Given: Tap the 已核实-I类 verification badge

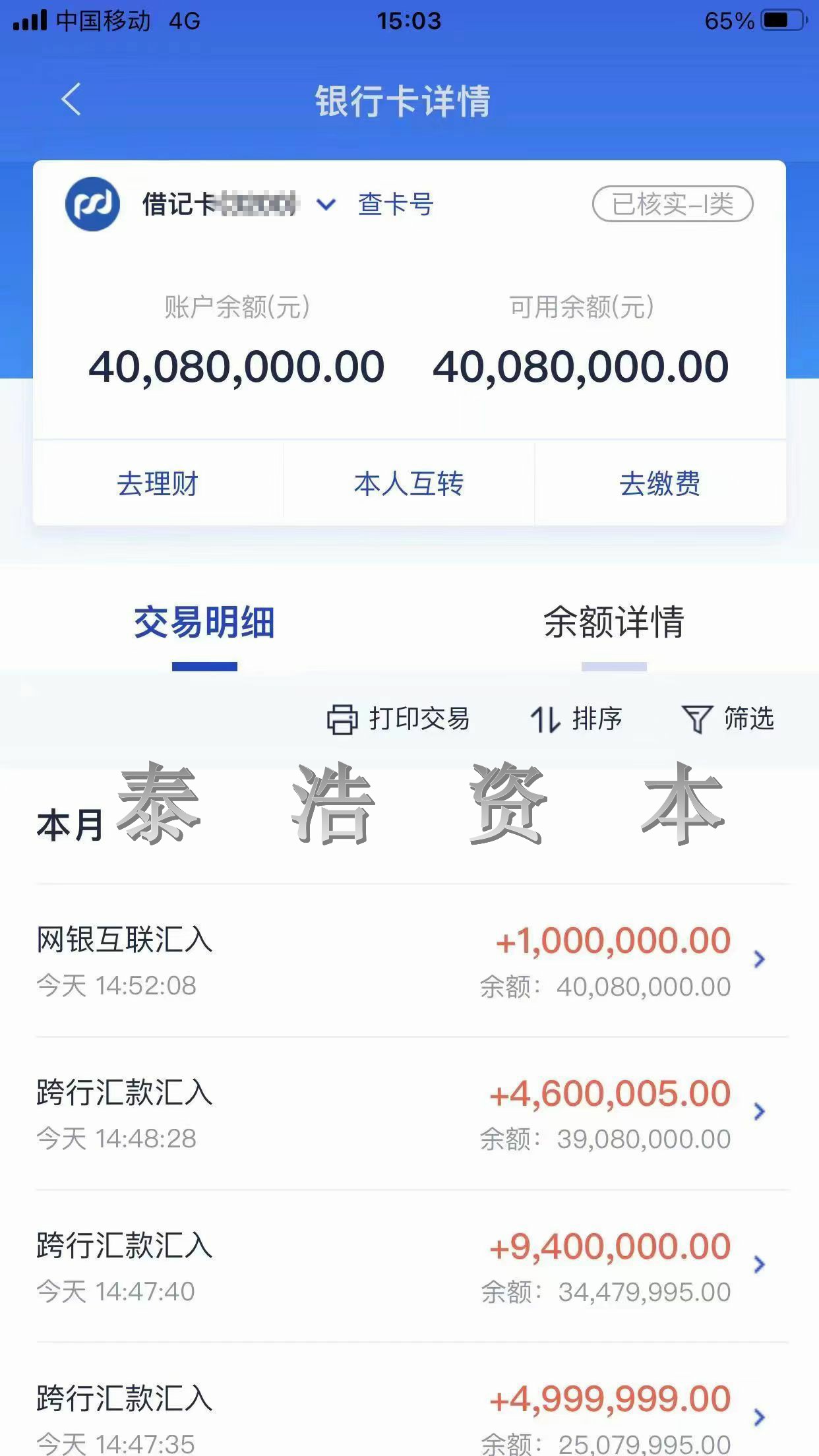Looking at the screenshot, I should click(x=673, y=204).
